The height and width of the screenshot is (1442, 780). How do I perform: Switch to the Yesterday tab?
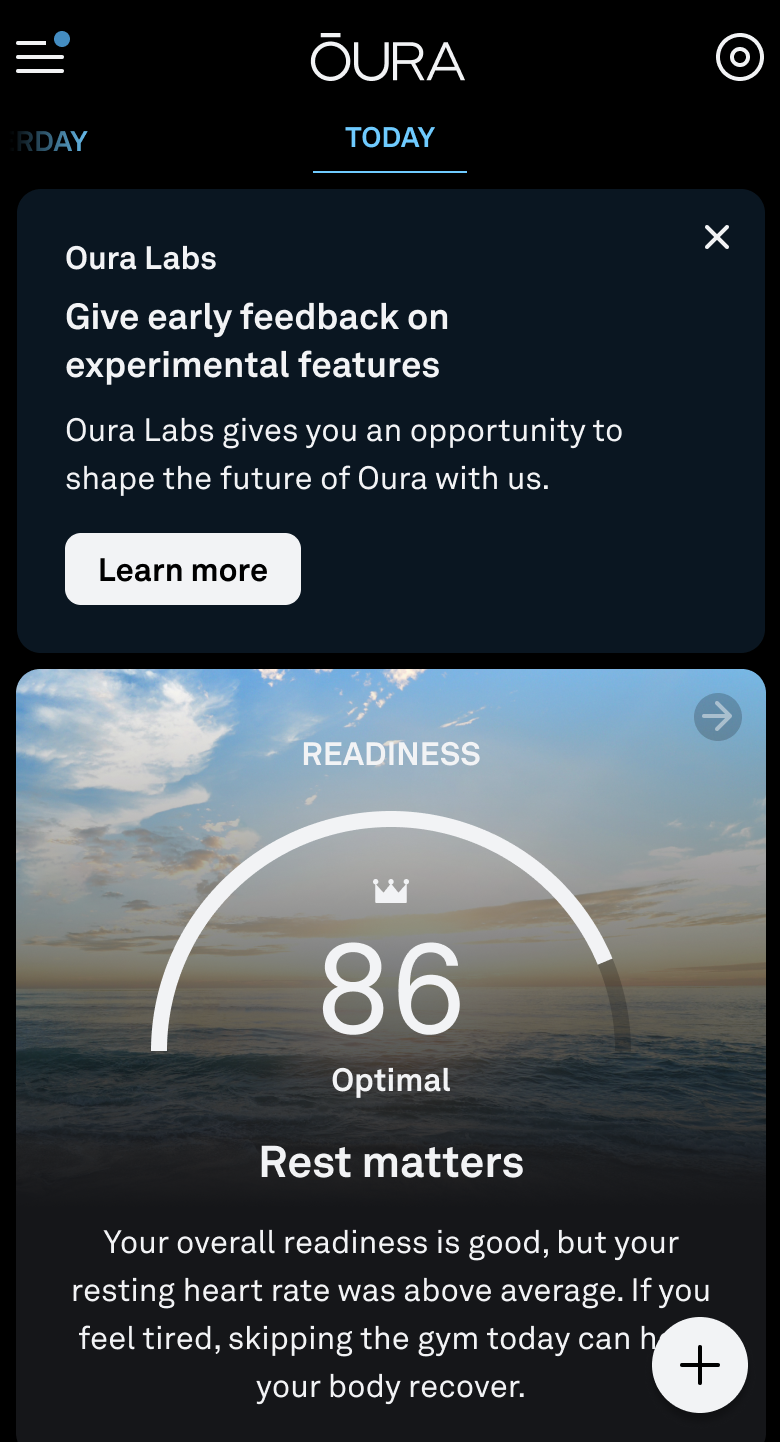(x=51, y=141)
